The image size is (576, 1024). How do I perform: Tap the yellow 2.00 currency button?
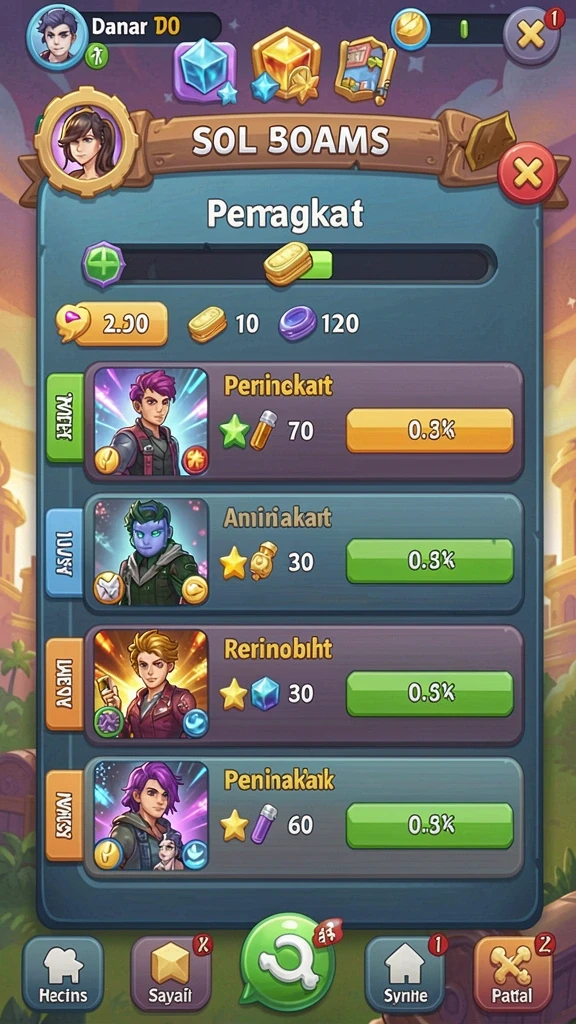point(112,324)
